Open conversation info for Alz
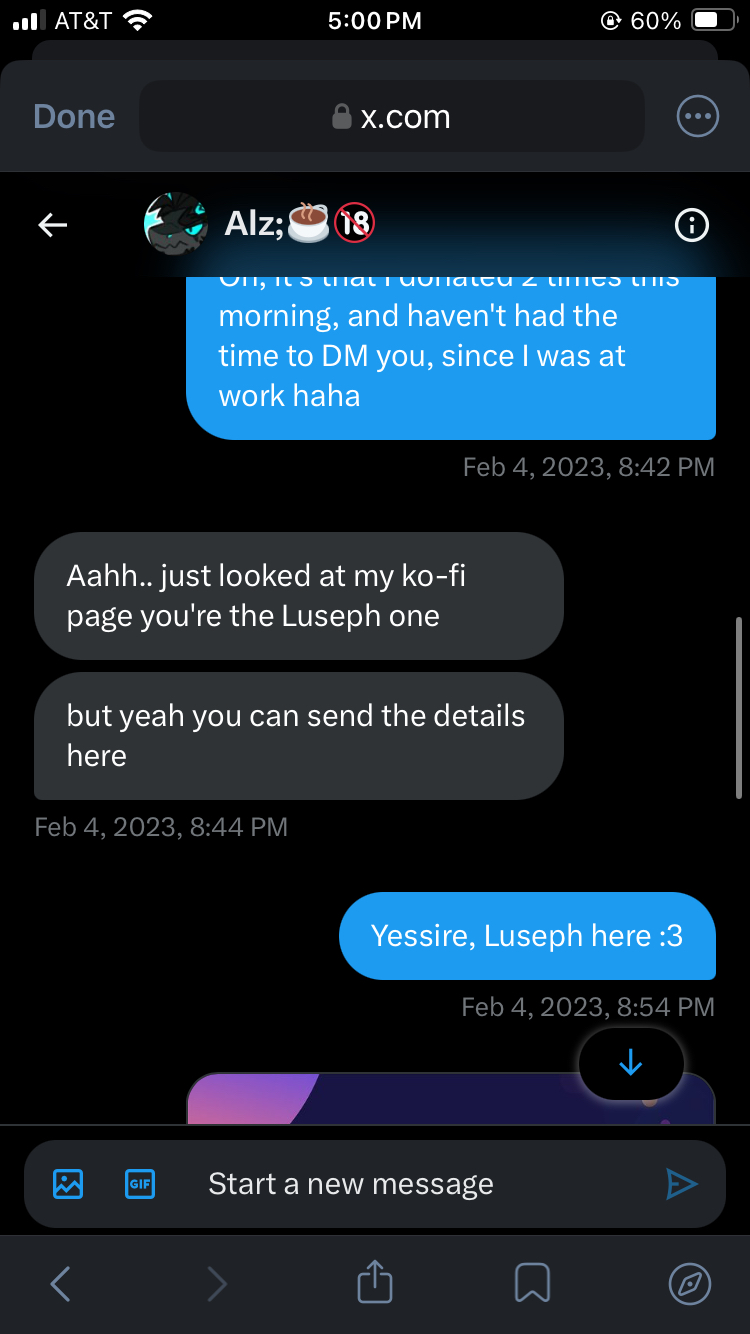Image resolution: width=750 pixels, height=1334 pixels. 692,226
